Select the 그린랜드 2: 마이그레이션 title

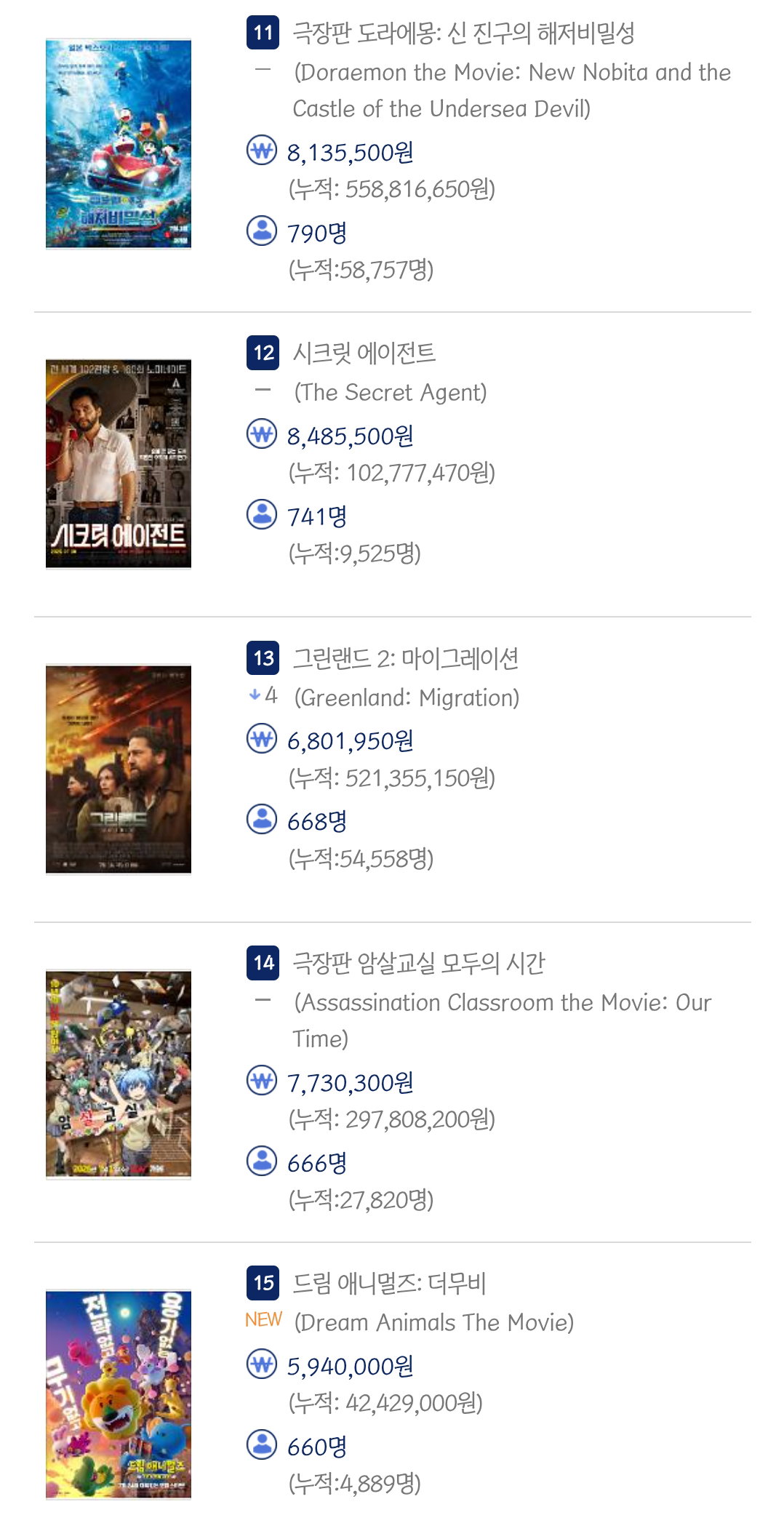405,658
